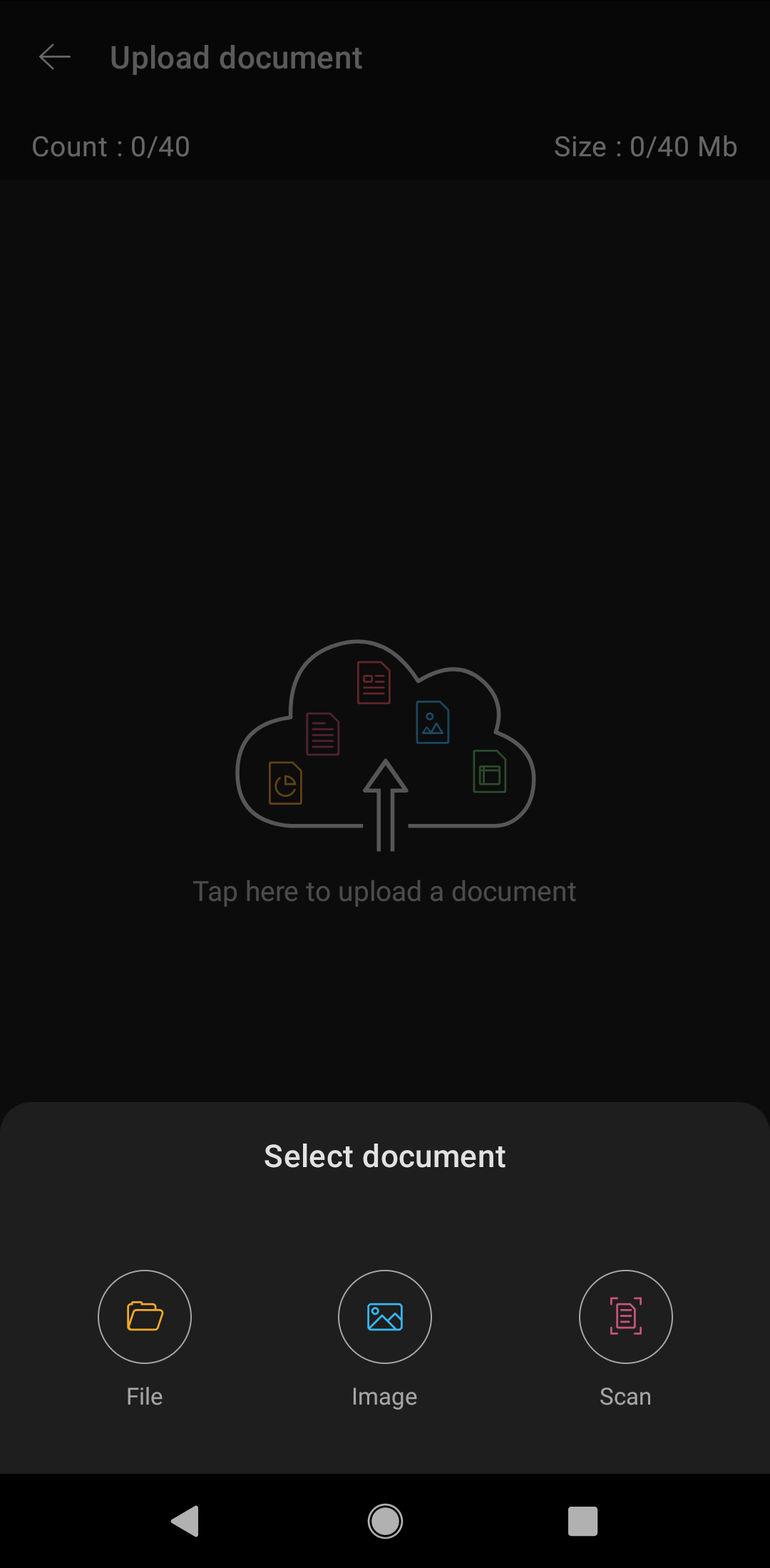770x1568 pixels.
Task: Go back from Upload document screen
Action: (55, 57)
